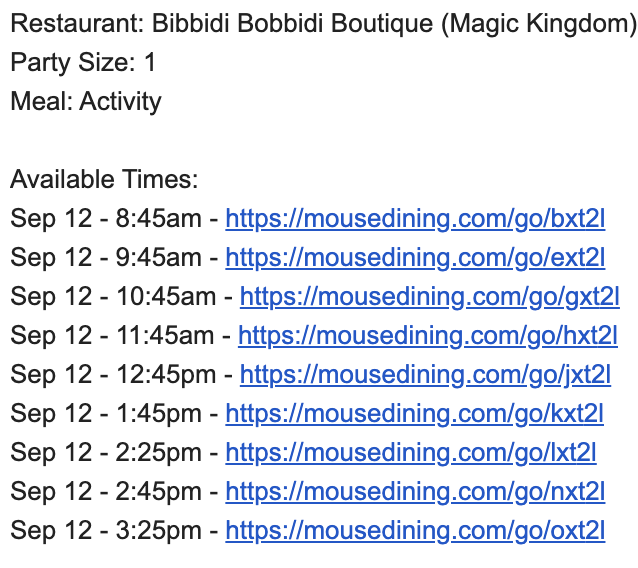This screenshot has width=638, height=568.
Task: Tap the 10:45am availability link
Action: pyautogui.click(x=426, y=297)
